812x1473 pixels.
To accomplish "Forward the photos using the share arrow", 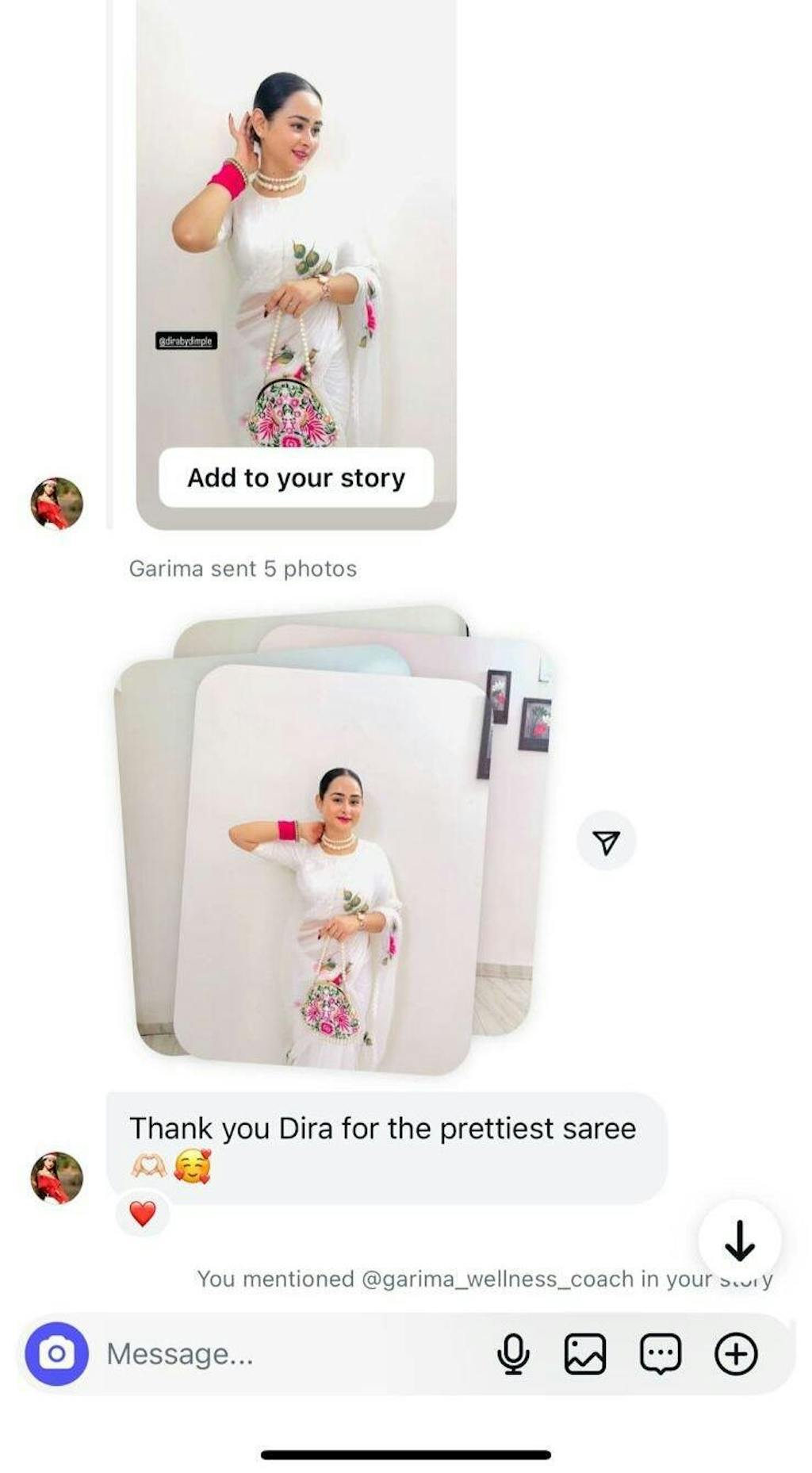I will (x=606, y=842).
